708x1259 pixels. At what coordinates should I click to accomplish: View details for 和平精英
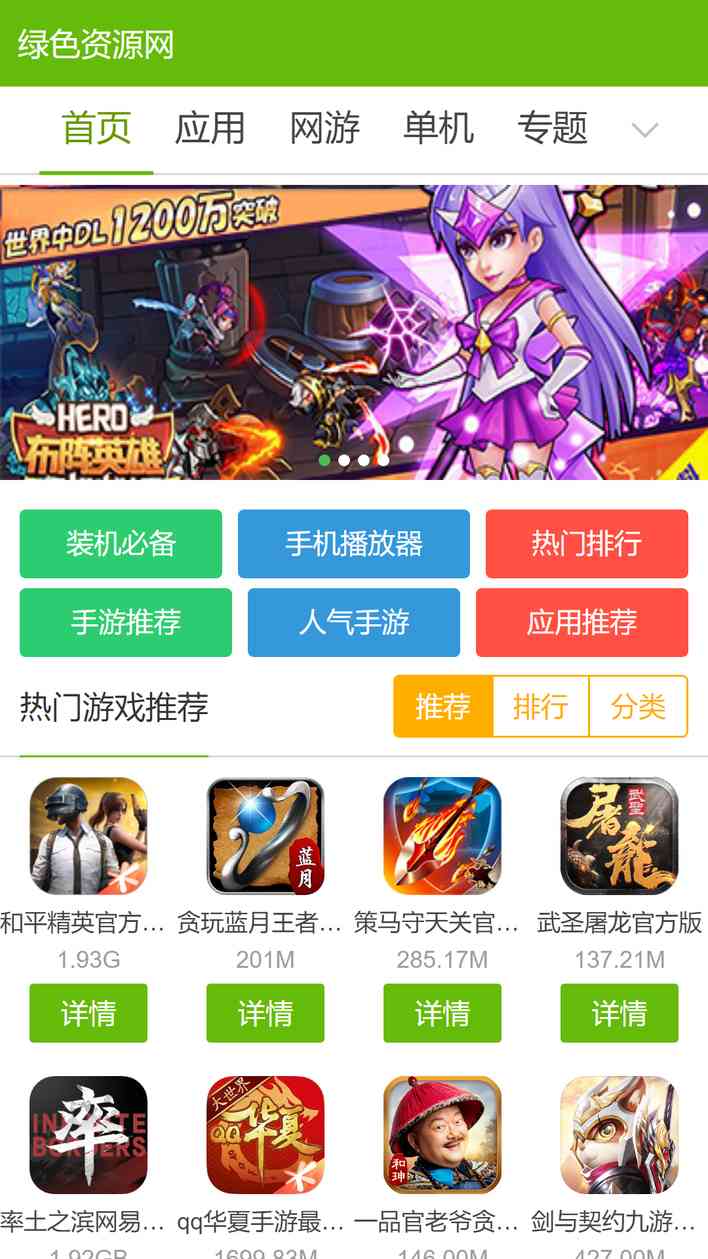(88, 1013)
